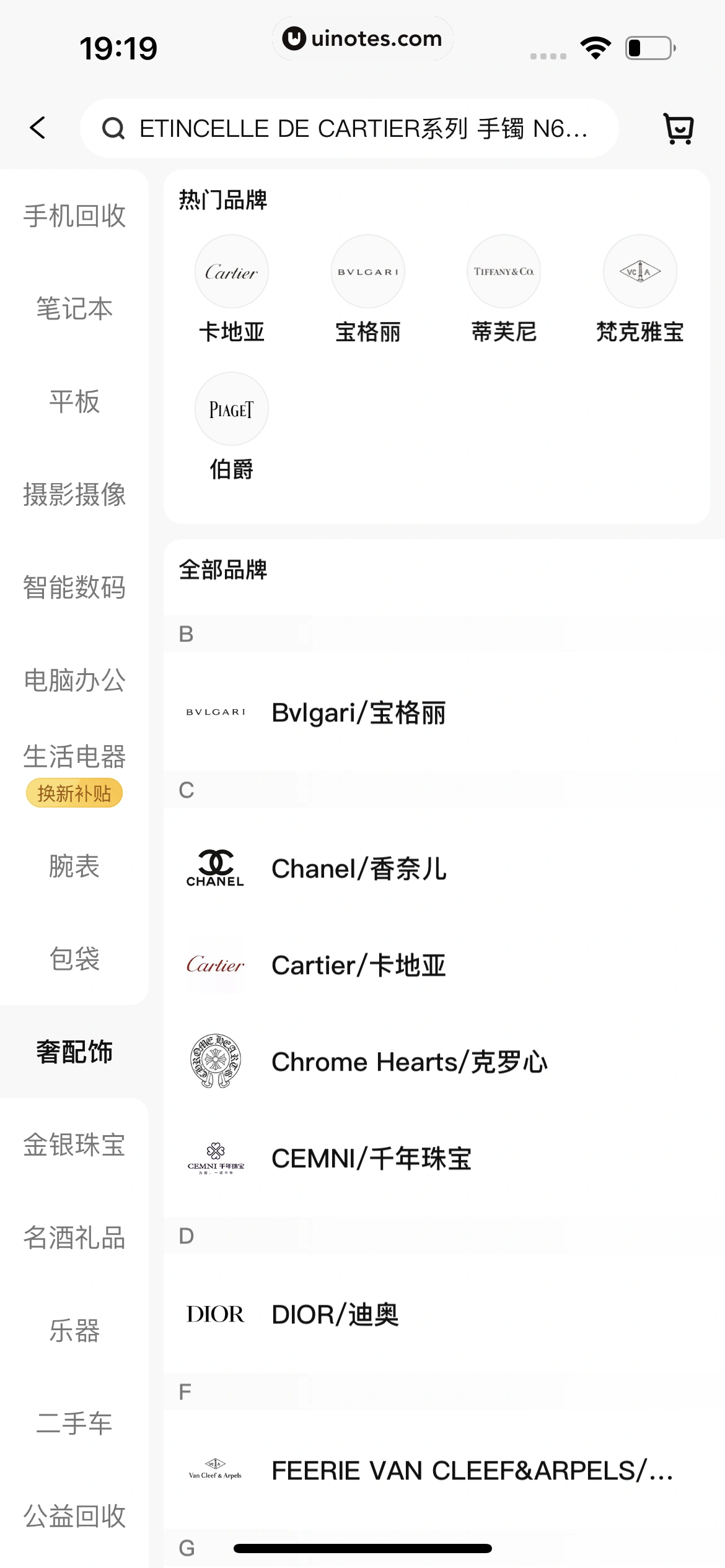Select the 笔记本 category
Viewport: 725px width, 1568px height.
[x=74, y=308]
